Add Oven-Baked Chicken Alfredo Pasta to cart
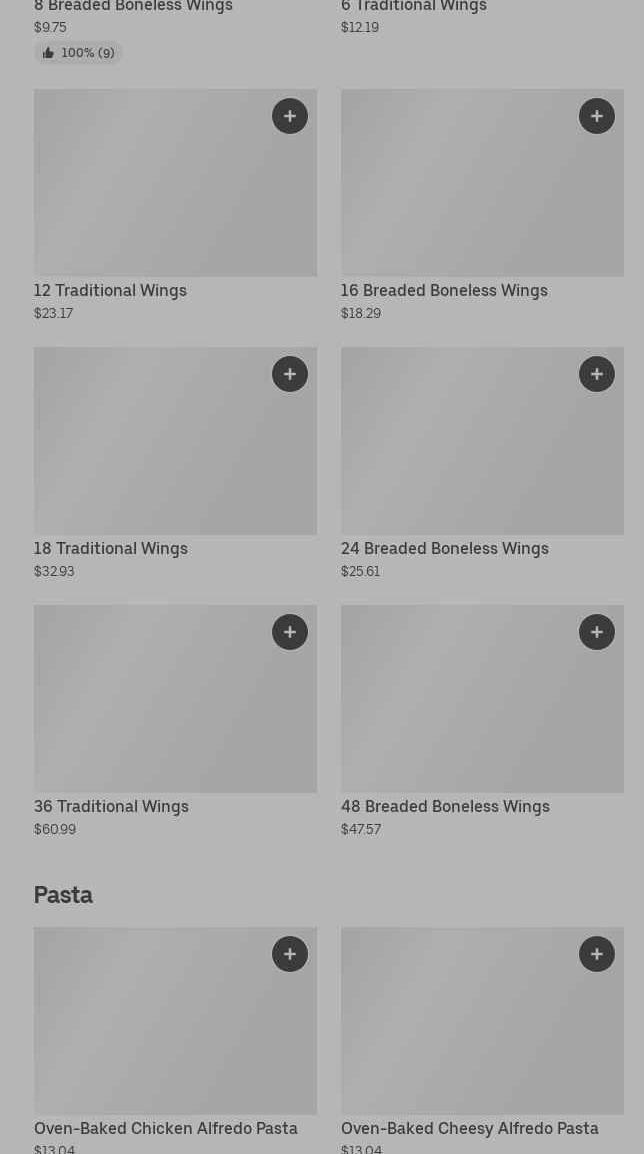 290,954
